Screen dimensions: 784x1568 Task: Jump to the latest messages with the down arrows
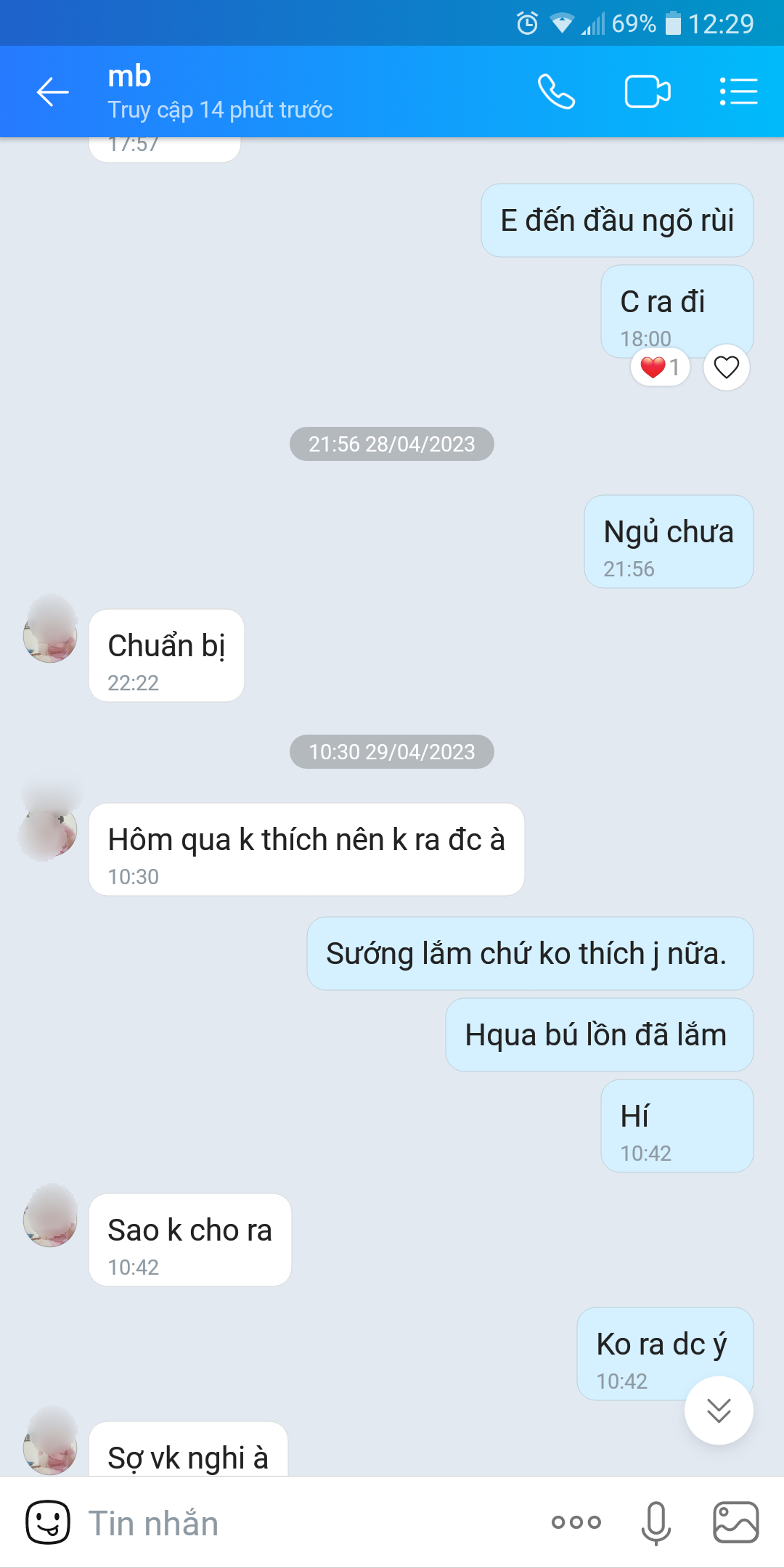click(719, 1410)
